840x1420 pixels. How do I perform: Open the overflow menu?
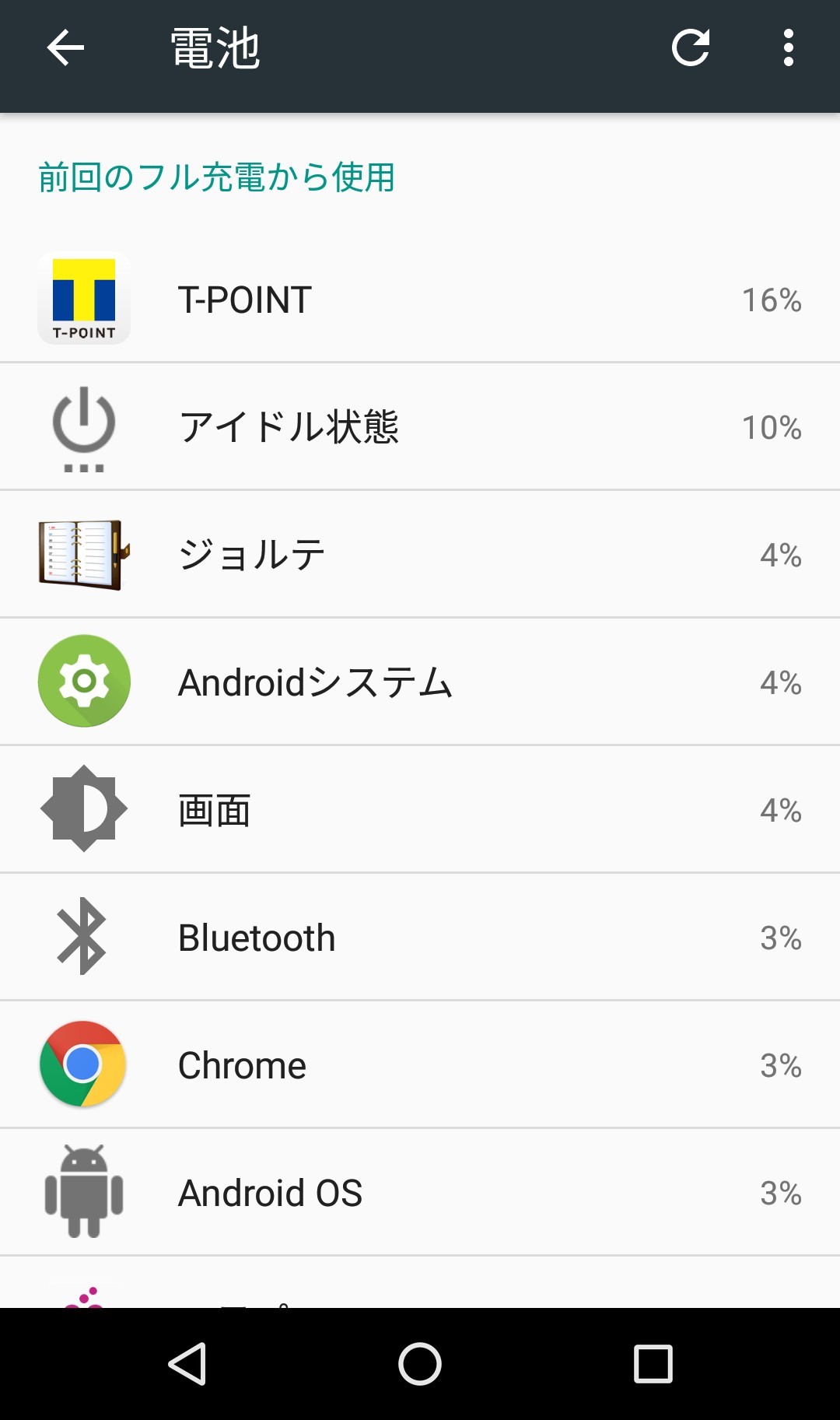click(x=788, y=48)
